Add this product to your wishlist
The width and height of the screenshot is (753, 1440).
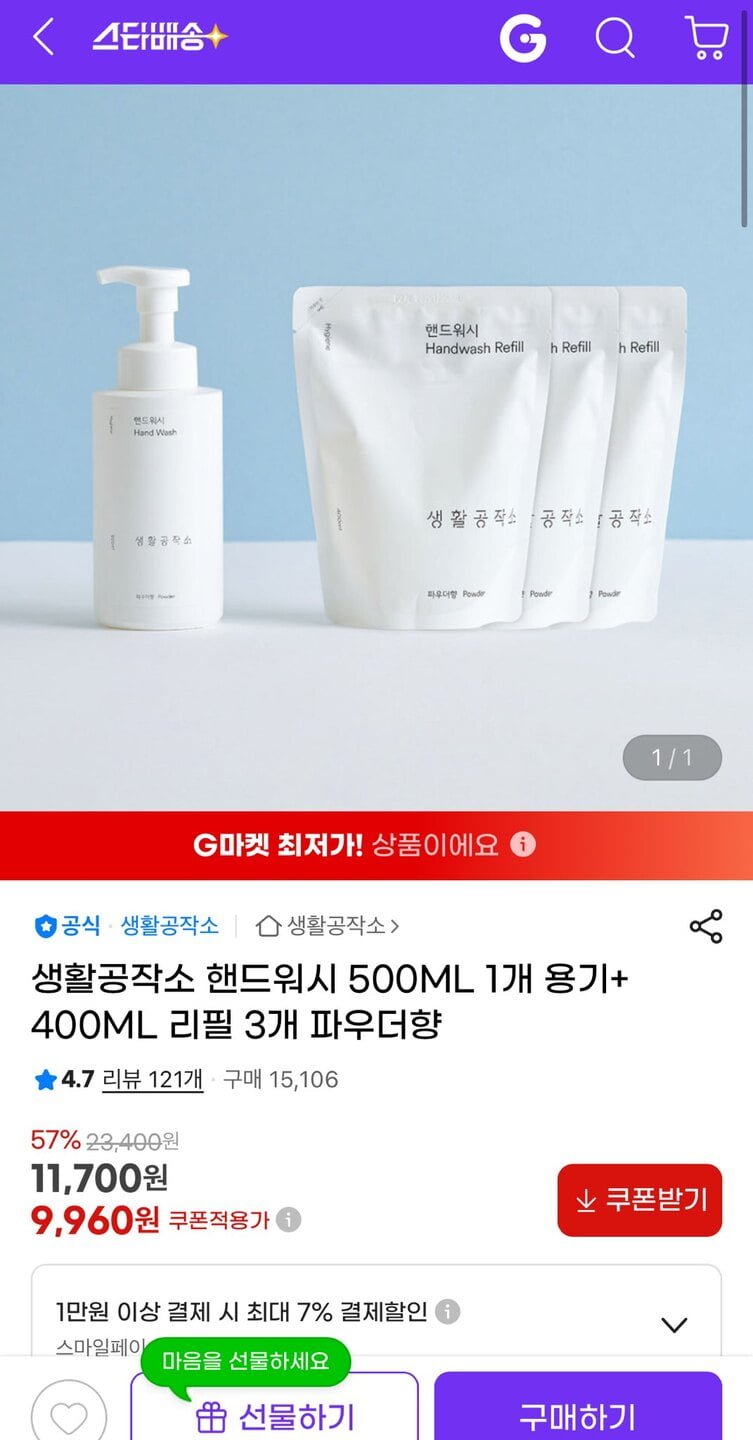click(68, 1416)
